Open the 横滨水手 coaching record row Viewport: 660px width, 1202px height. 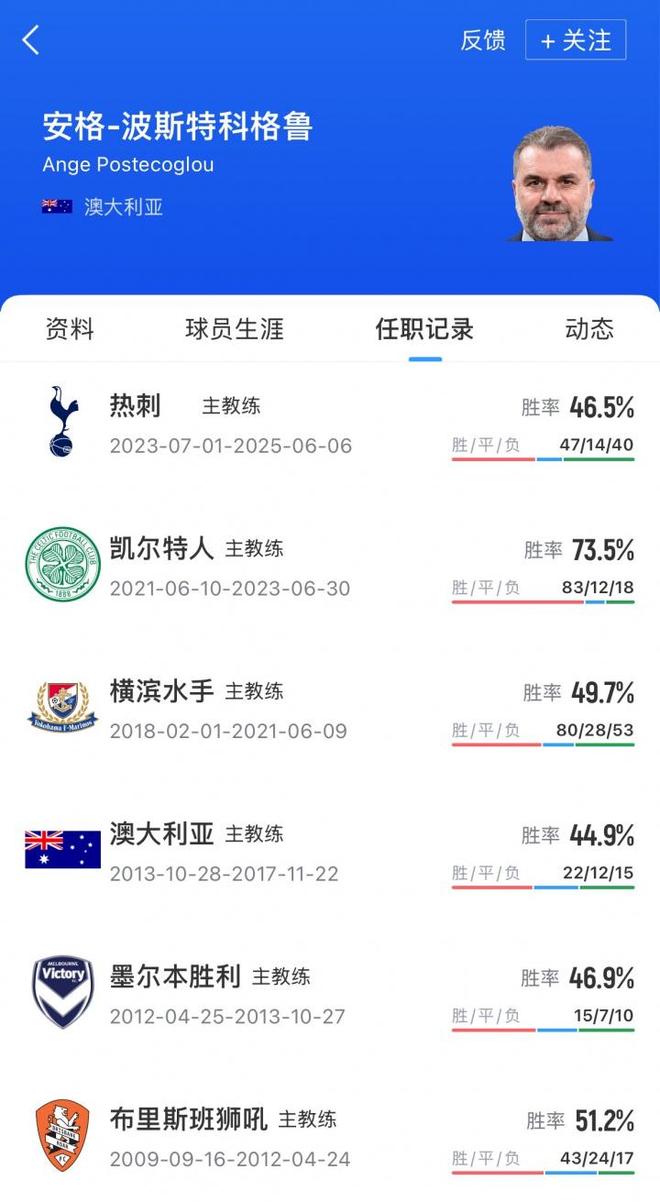coord(330,708)
